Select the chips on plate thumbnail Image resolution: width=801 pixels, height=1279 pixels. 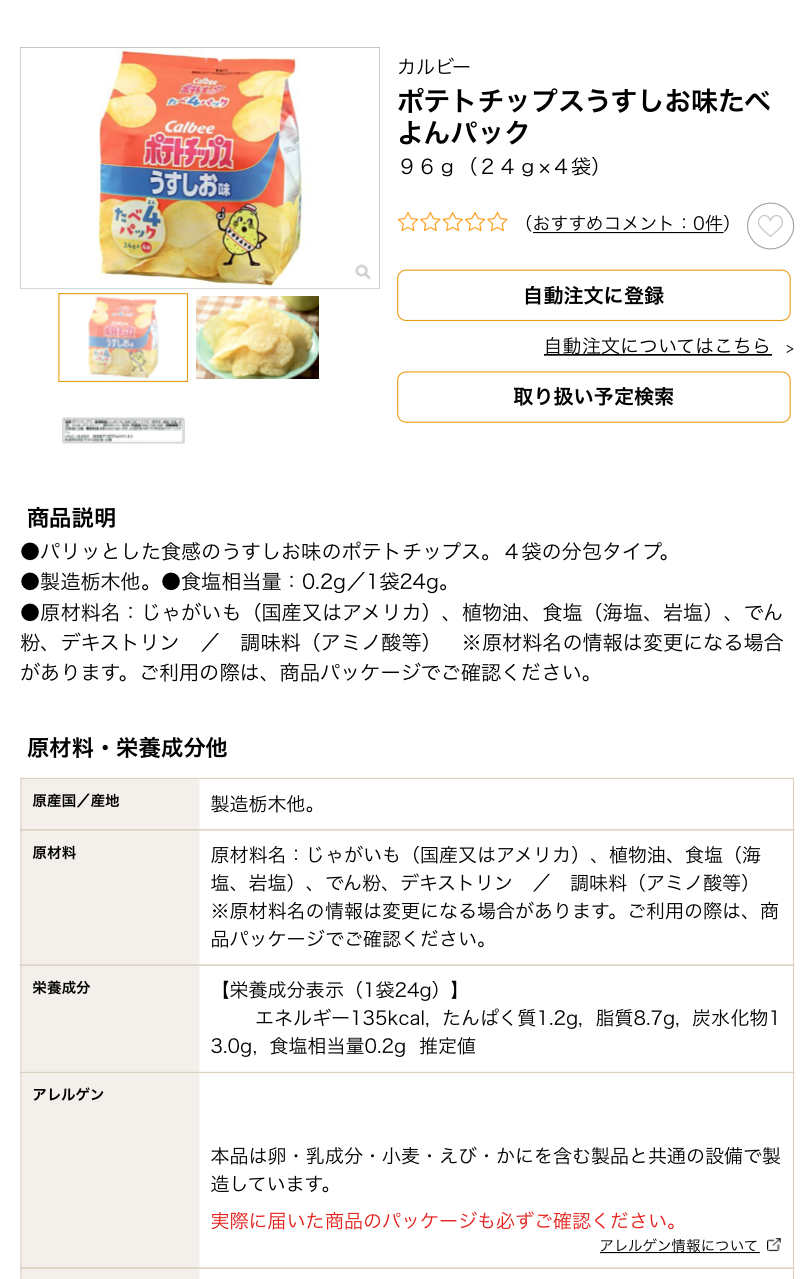coord(257,338)
